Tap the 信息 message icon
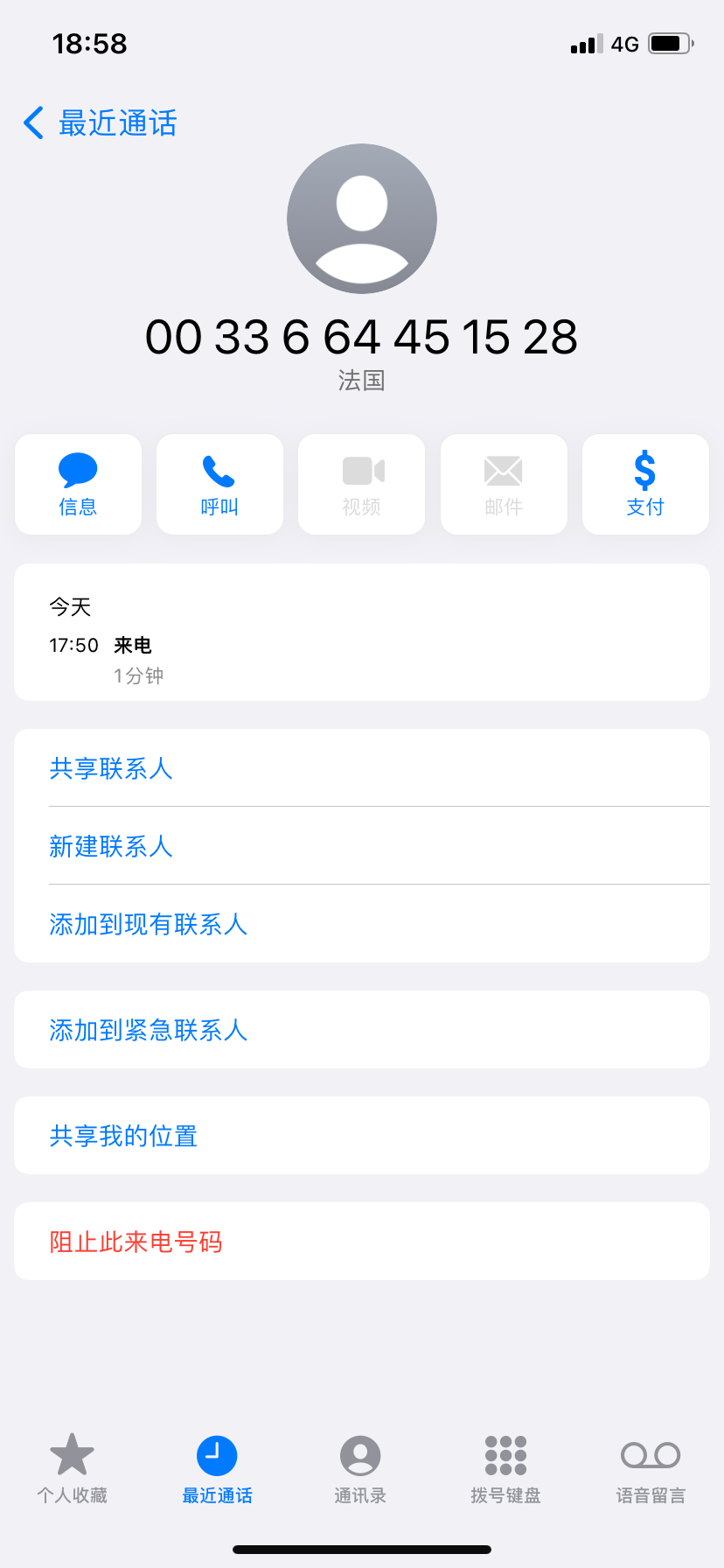Viewport: 724px width, 1568px height. coord(78,484)
